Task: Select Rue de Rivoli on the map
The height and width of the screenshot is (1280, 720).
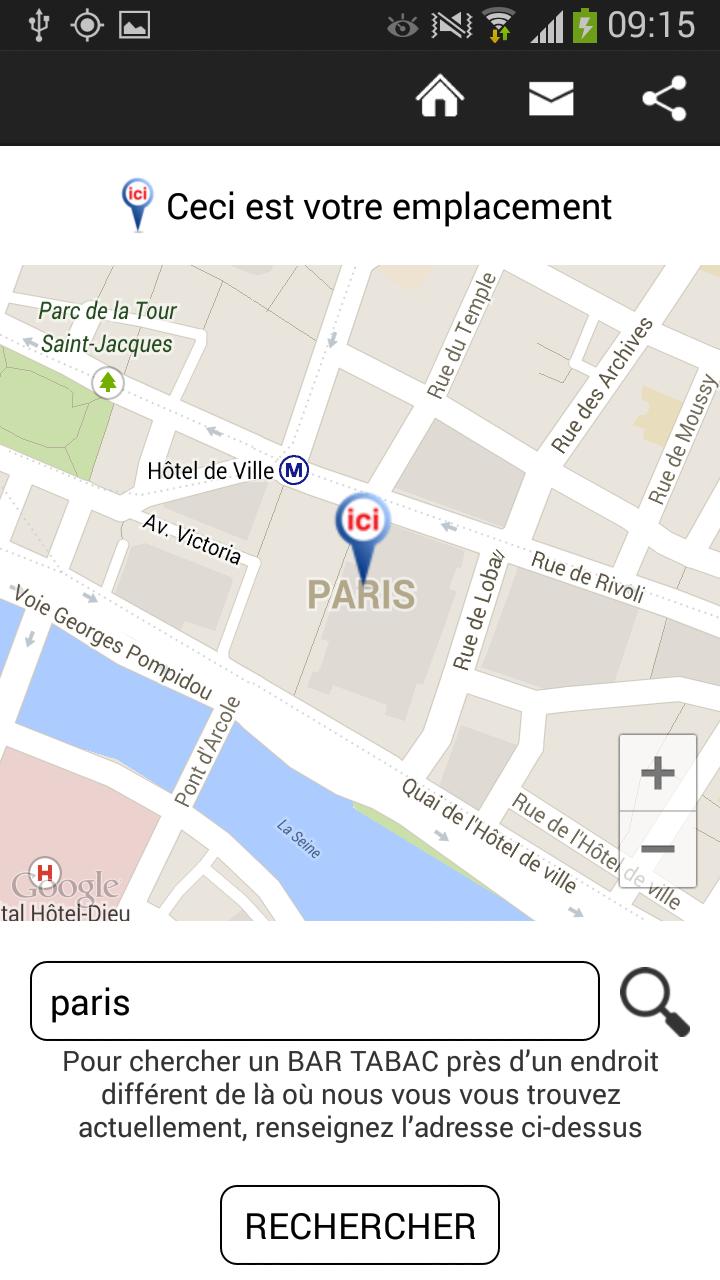Action: coord(587,576)
